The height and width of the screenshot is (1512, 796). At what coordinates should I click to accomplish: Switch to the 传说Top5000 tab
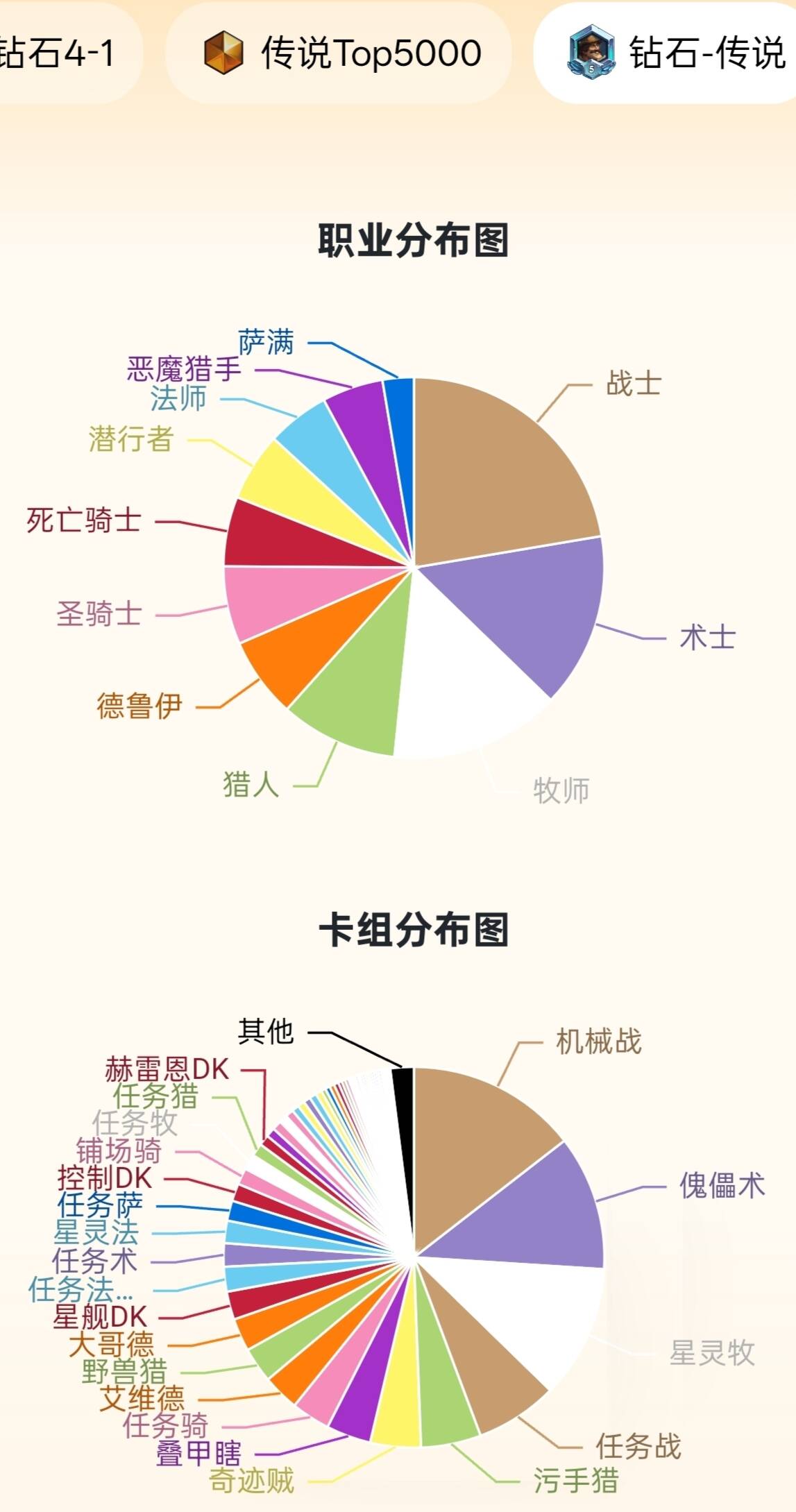(339, 53)
